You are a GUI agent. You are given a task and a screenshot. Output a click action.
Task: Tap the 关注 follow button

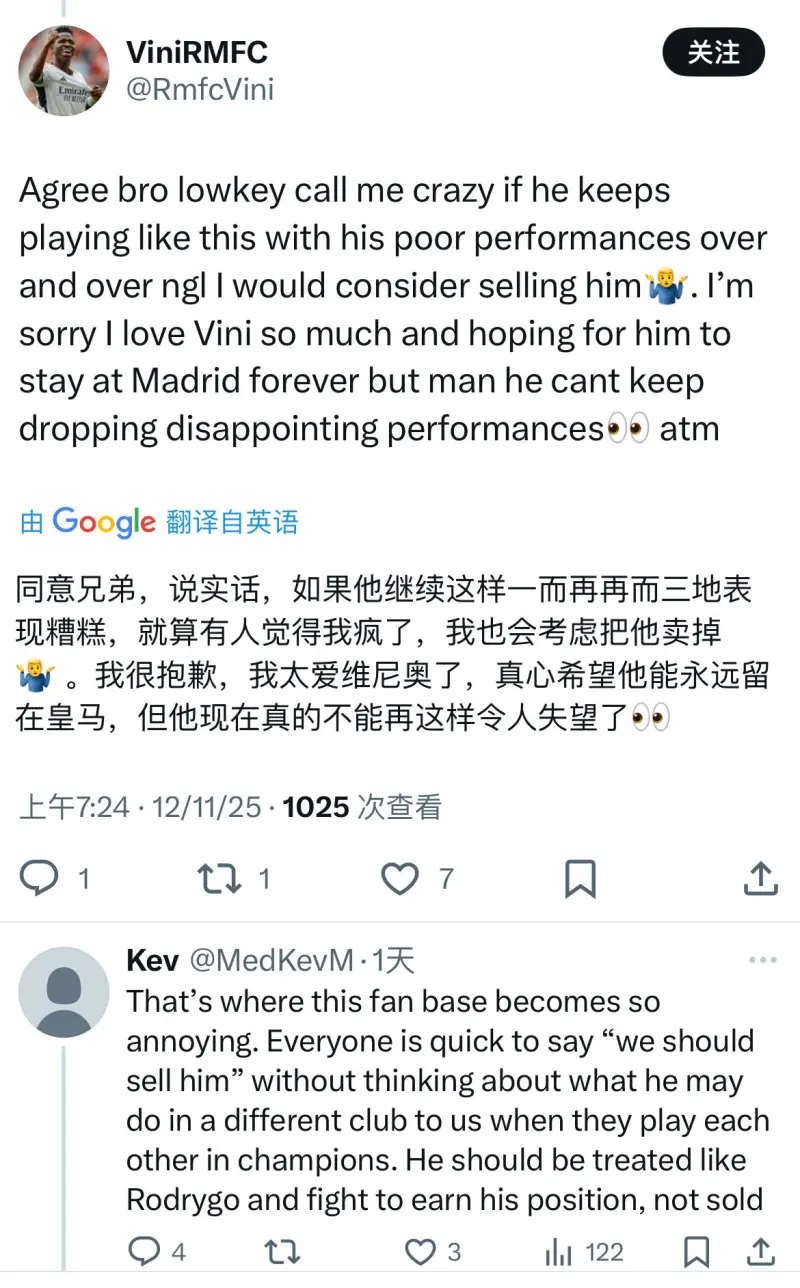coord(713,53)
